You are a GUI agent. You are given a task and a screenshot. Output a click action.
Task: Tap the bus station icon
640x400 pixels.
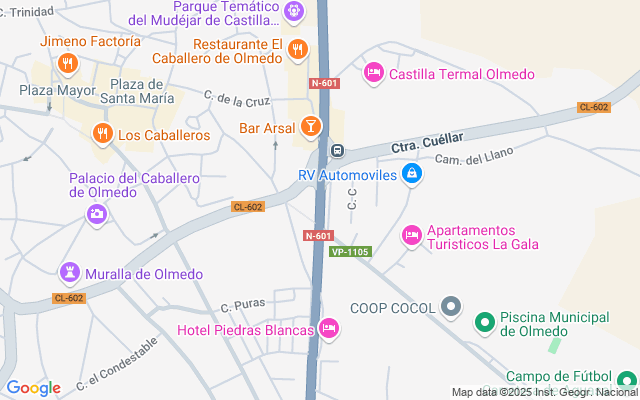coord(337,150)
